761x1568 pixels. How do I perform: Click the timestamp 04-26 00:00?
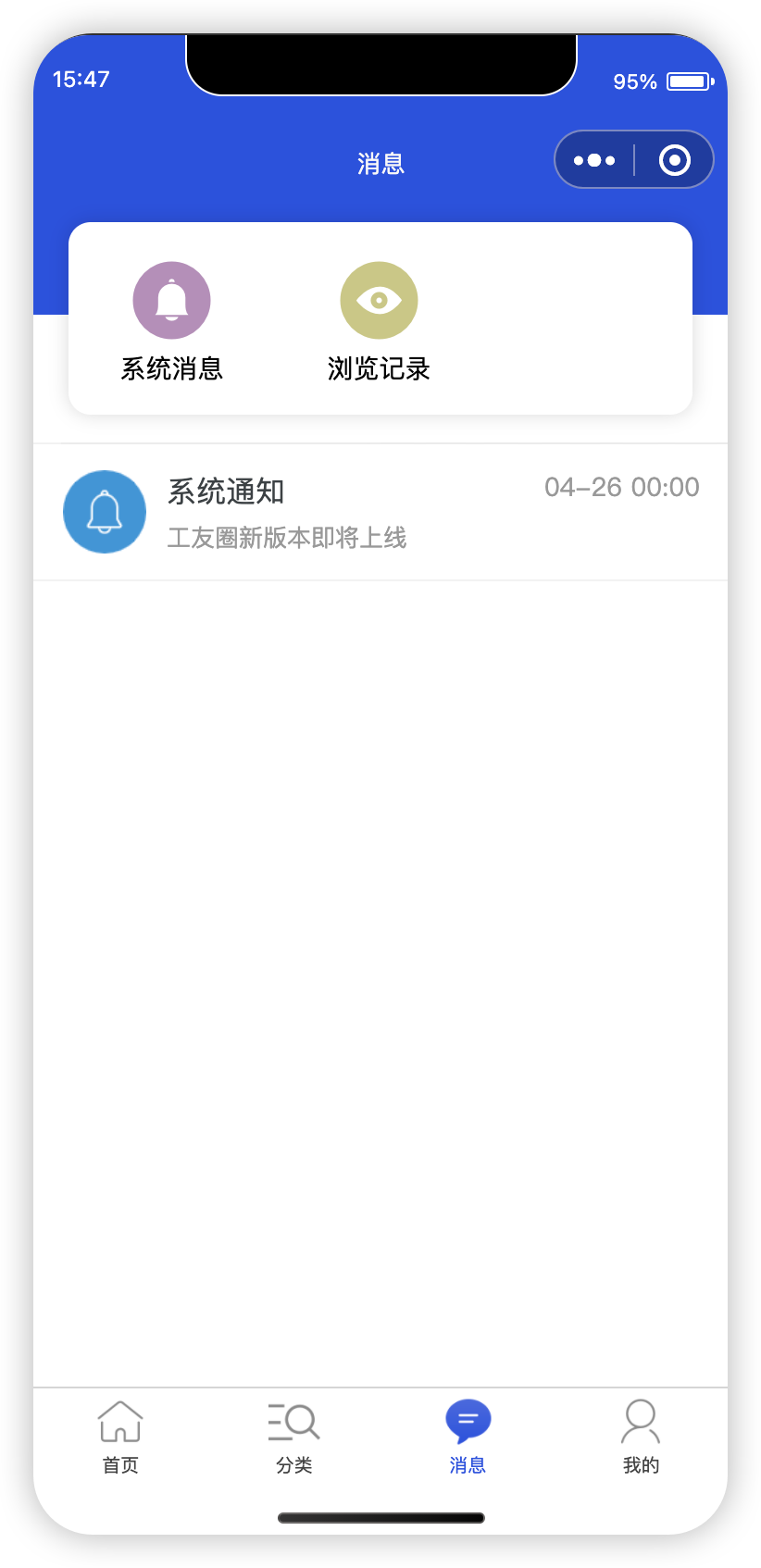pyautogui.click(x=621, y=487)
